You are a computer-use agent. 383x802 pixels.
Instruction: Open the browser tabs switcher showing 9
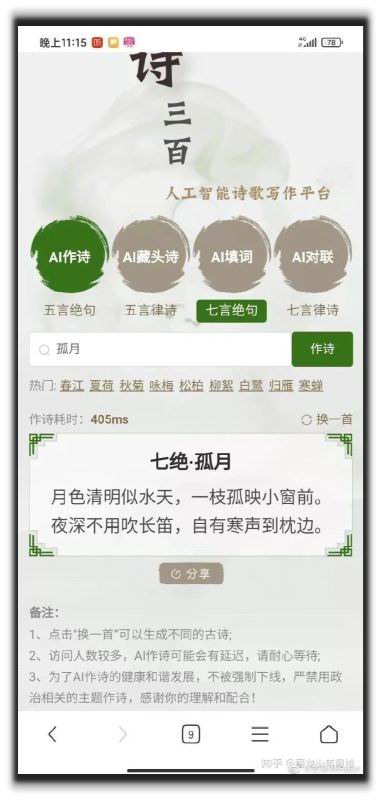191,734
